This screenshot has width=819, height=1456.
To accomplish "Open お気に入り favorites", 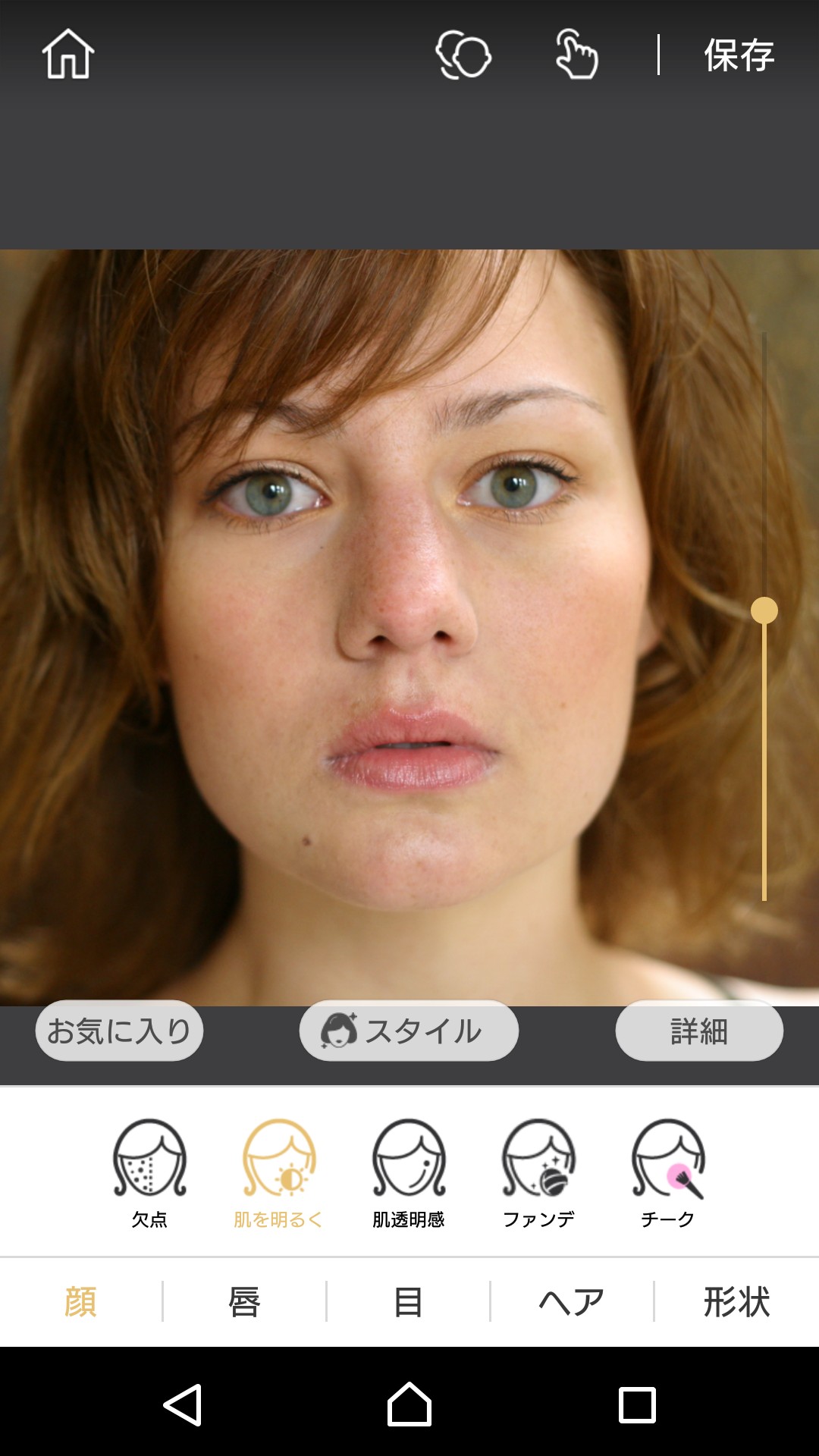I will (x=119, y=1031).
